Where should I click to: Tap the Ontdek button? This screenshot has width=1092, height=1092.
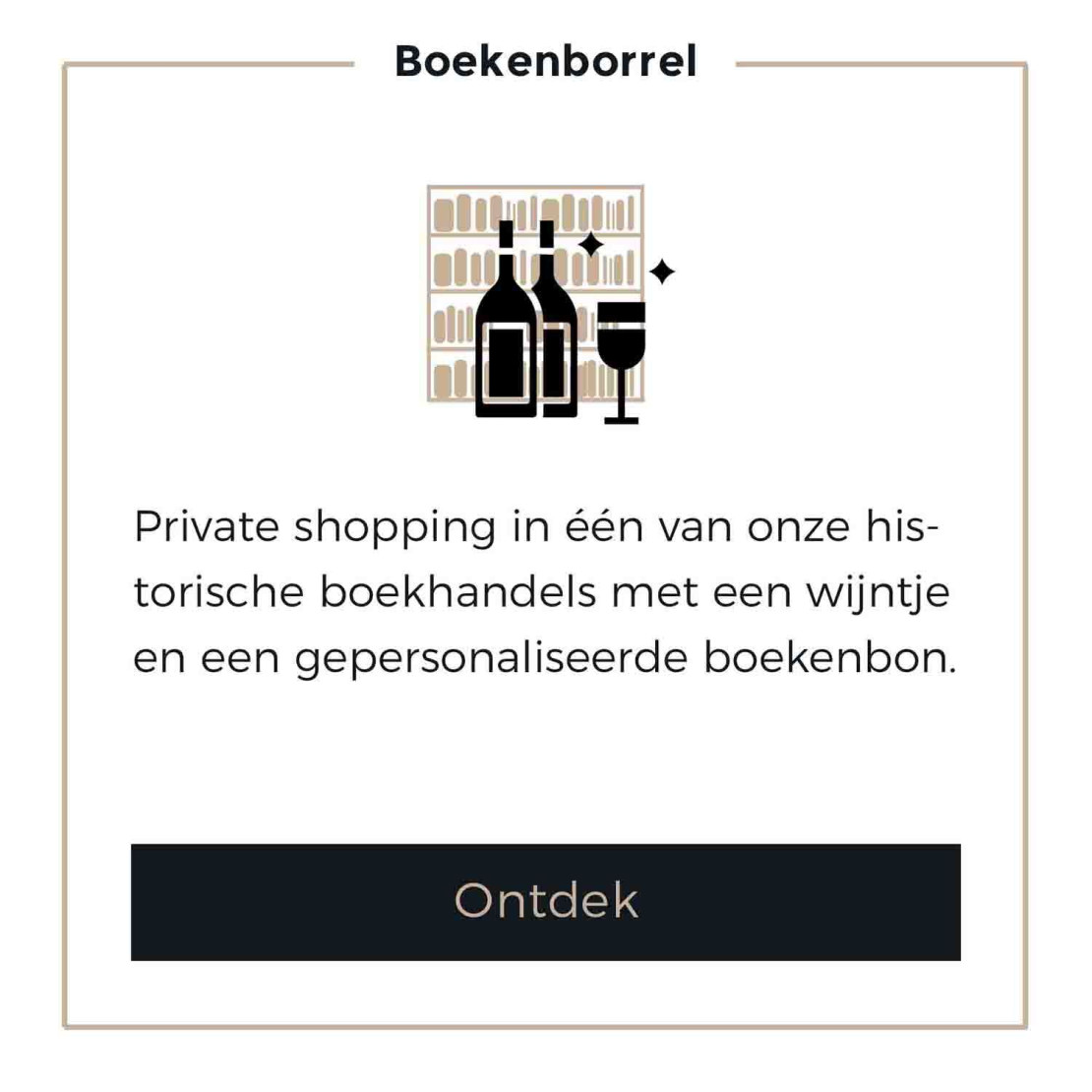click(545, 901)
